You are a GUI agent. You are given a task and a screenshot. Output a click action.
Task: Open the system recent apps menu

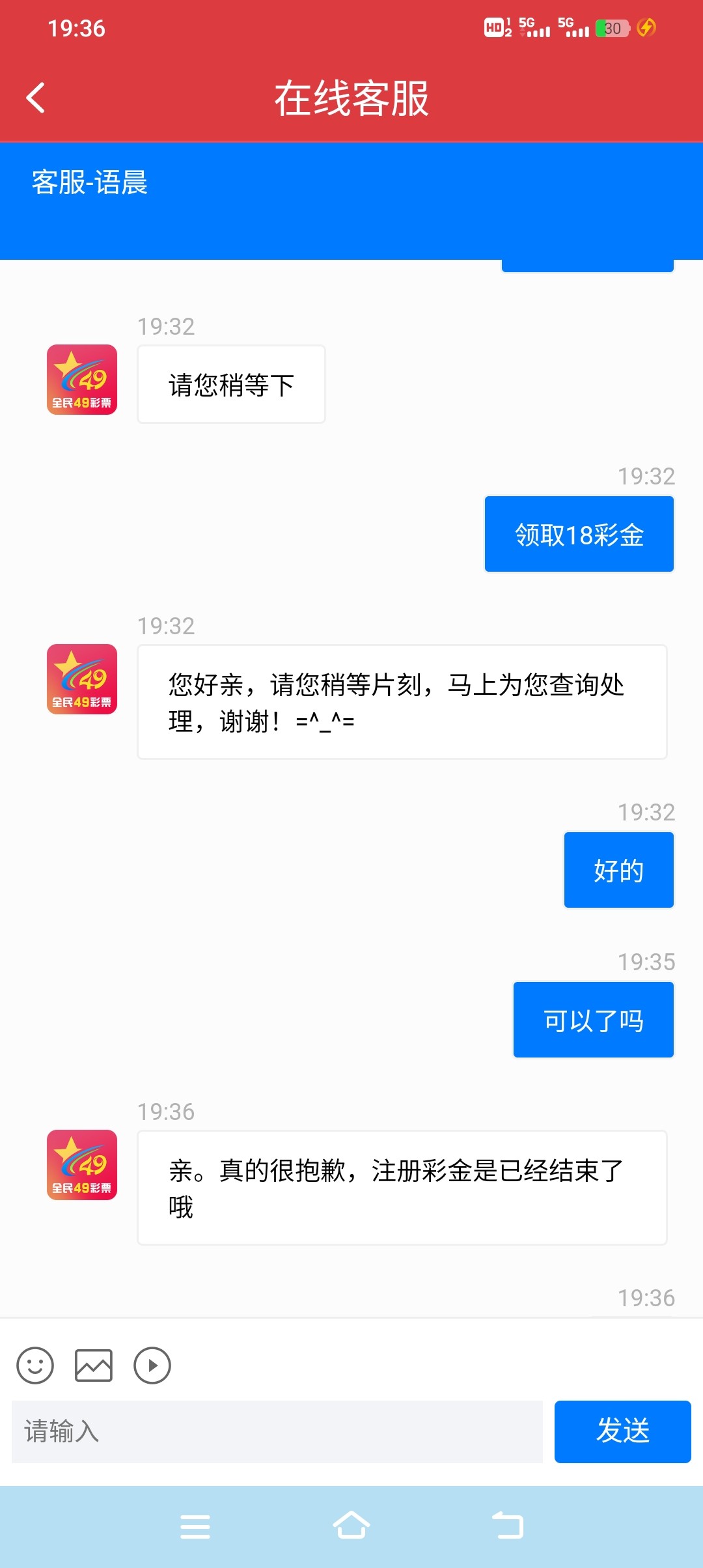coord(195,1526)
